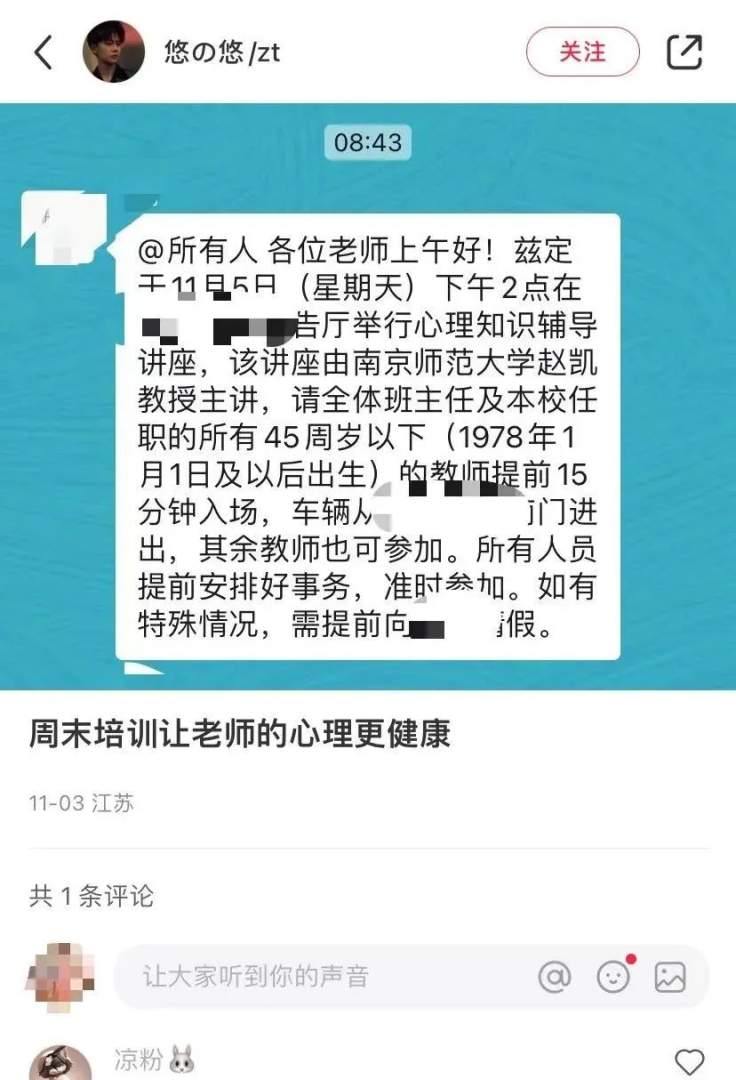Follow the author with 关注 button

[582, 51]
